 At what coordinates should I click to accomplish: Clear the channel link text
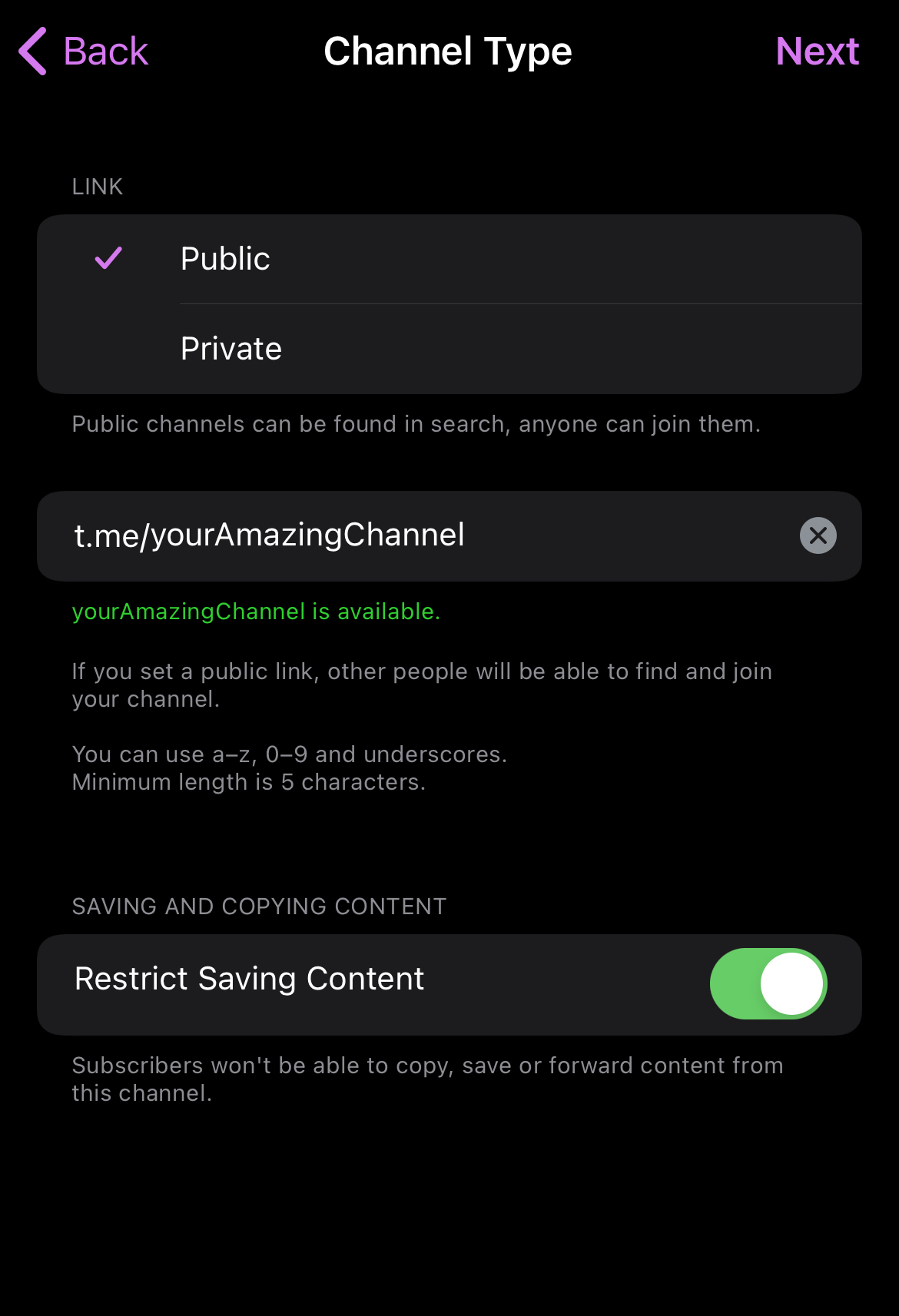point(818,535)
